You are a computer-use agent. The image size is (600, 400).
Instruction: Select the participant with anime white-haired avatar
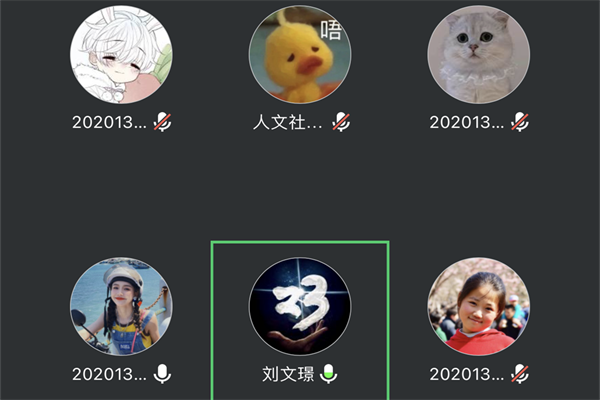coord(121,55)
